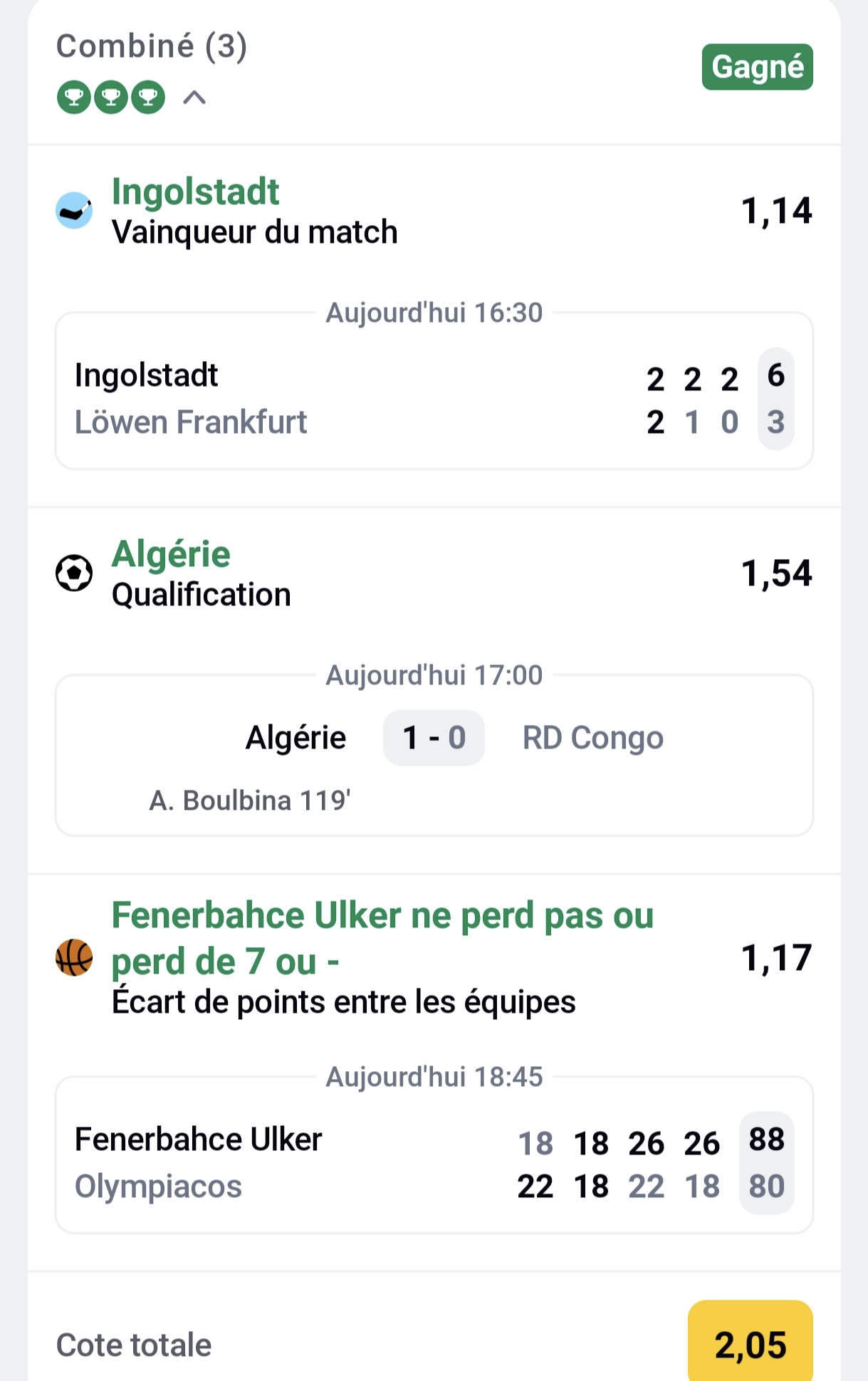Collapse the bet slip with the chevron
The image size is (868, 1381).
[193, 98]
